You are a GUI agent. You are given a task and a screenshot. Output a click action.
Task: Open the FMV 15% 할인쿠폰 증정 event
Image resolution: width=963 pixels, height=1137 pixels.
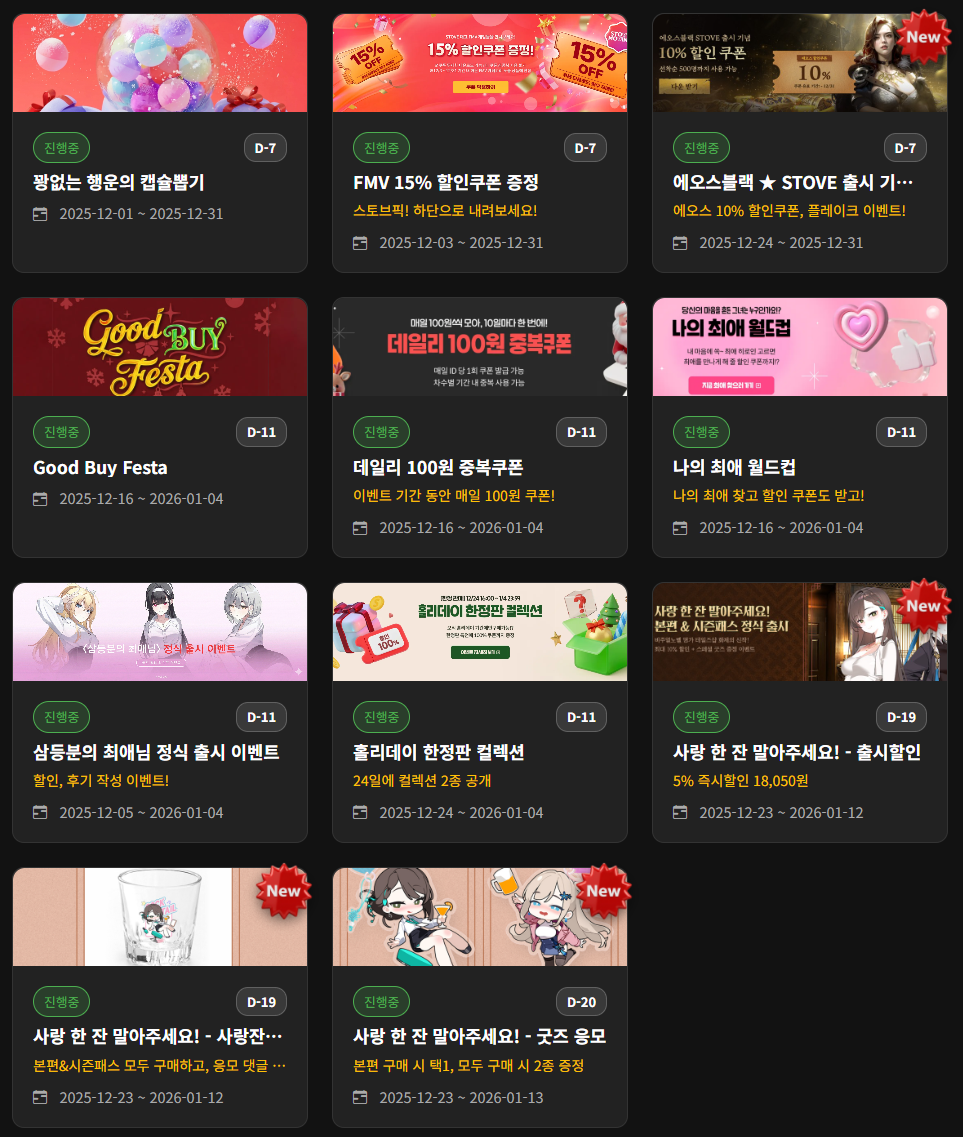(479, 143)
